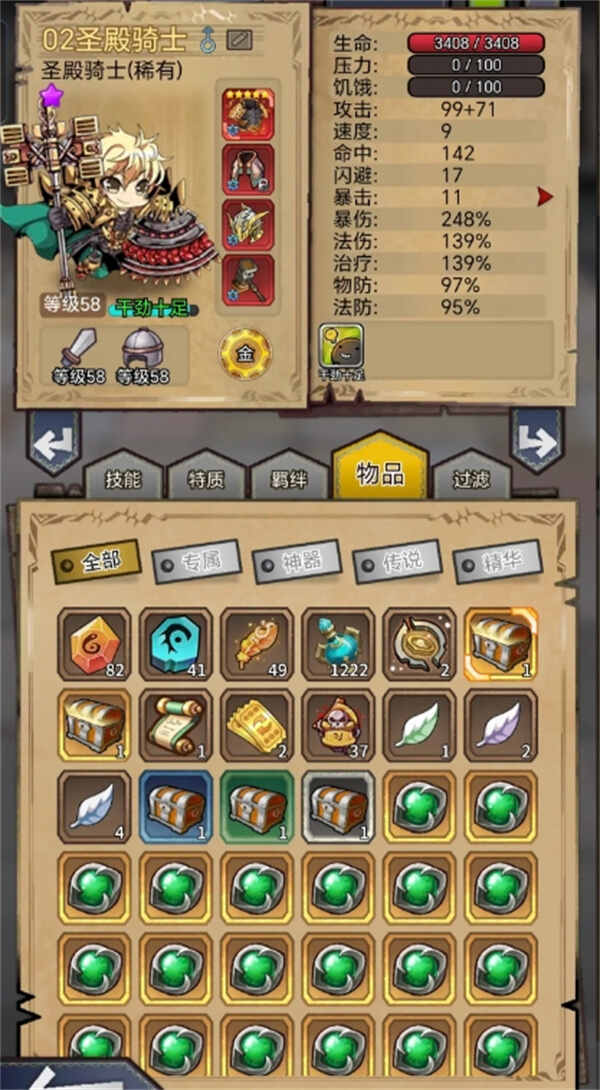Tap the gold 金 coin button
This screenshot has width=600, height=1090.
click(x=245, y=353)
